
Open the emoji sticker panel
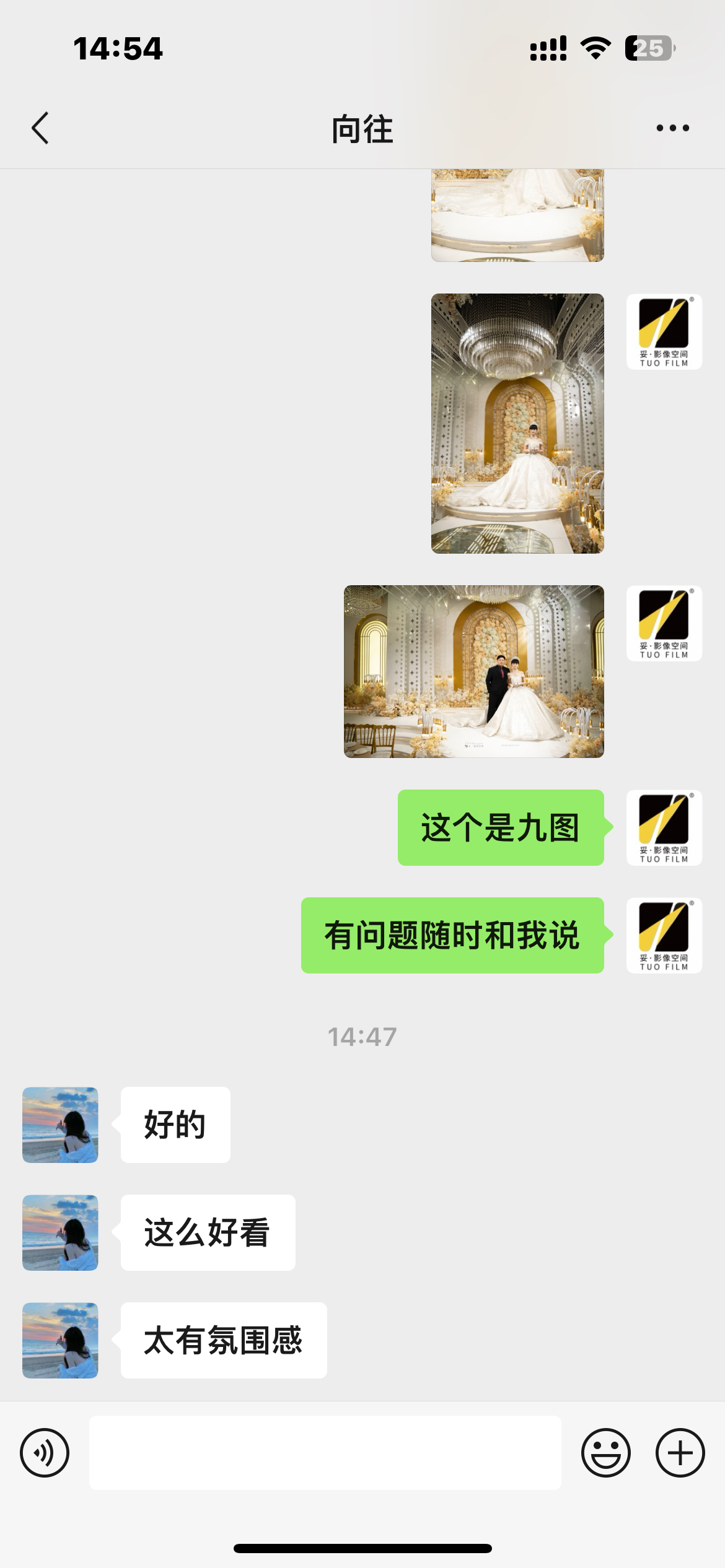(x=606, y=1453)
